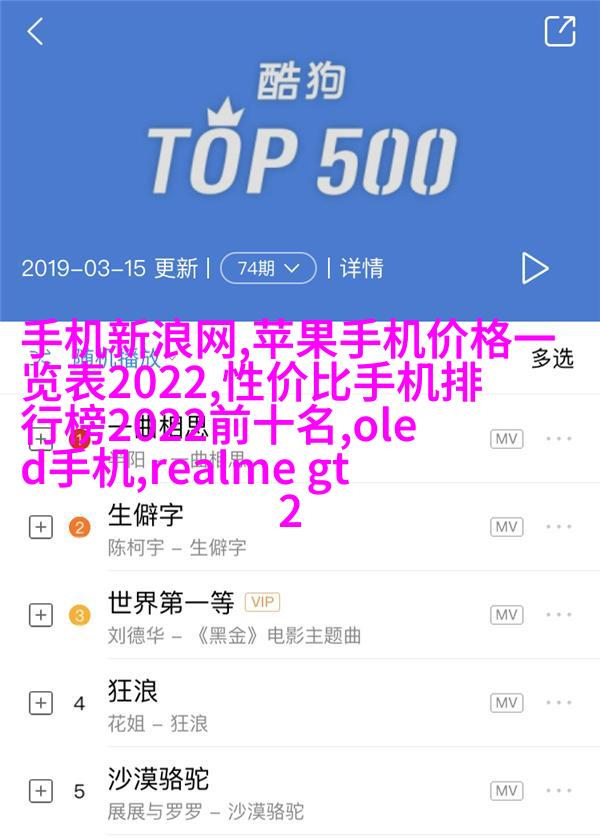Viewport: 600px width, 839px height.
Task: Open 详情 details link
Action: tap(362, 268)
